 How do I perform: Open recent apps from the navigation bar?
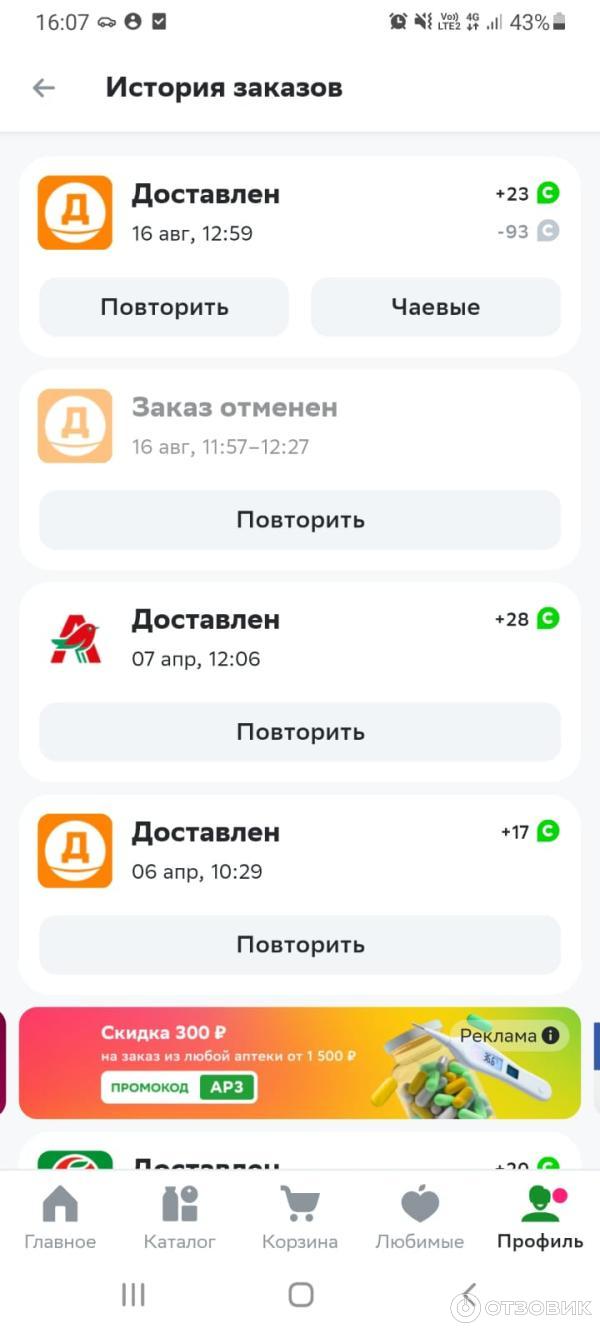(x=133, y=1295)
